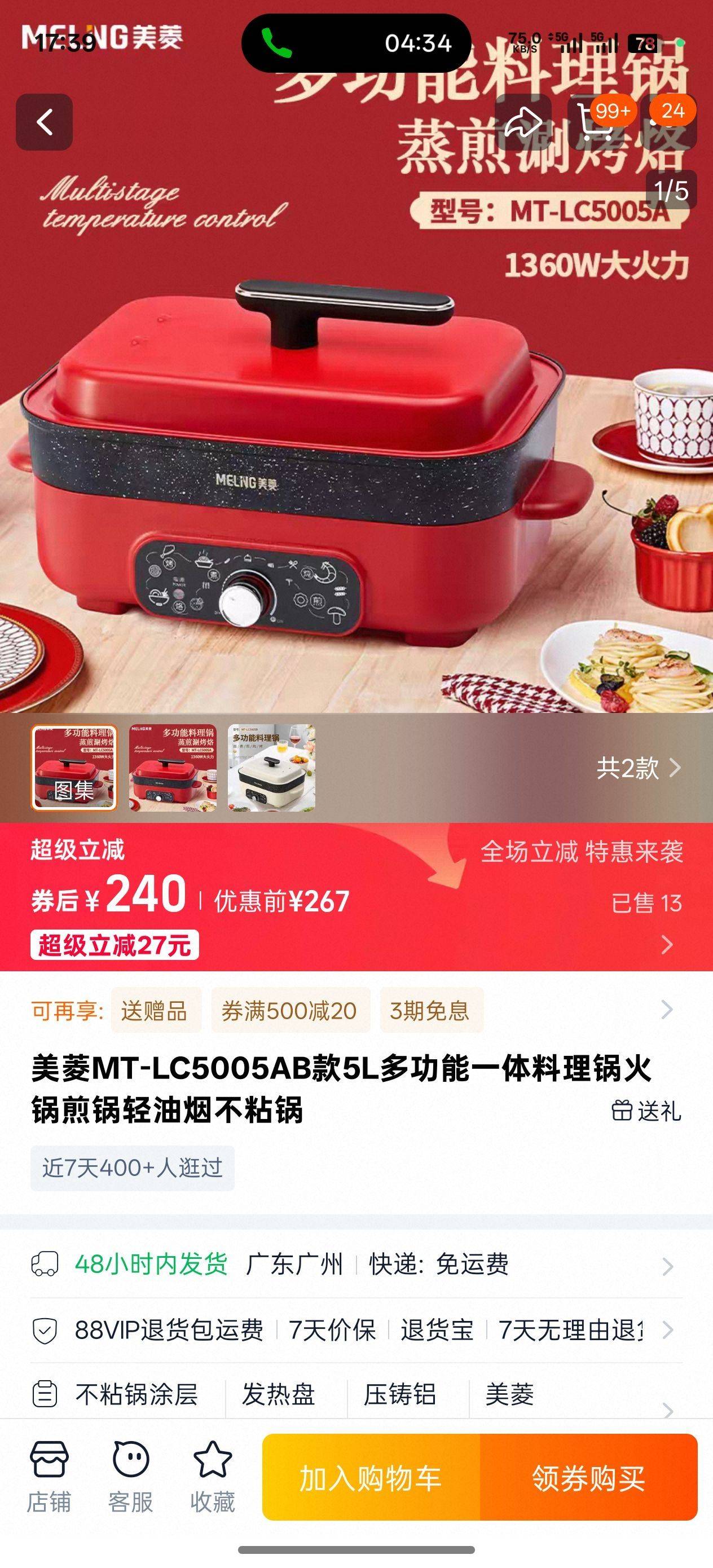The height and width of the screenshot is (1568, 713).
Task: Go back to the previous page
Action: pos(44,122)
